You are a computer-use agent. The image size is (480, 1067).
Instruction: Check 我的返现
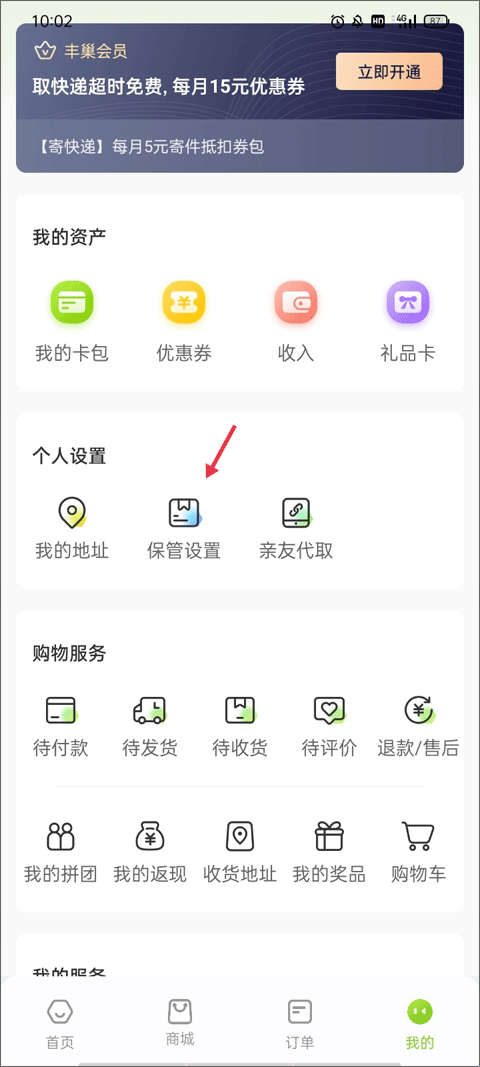[x=150, y=852]
